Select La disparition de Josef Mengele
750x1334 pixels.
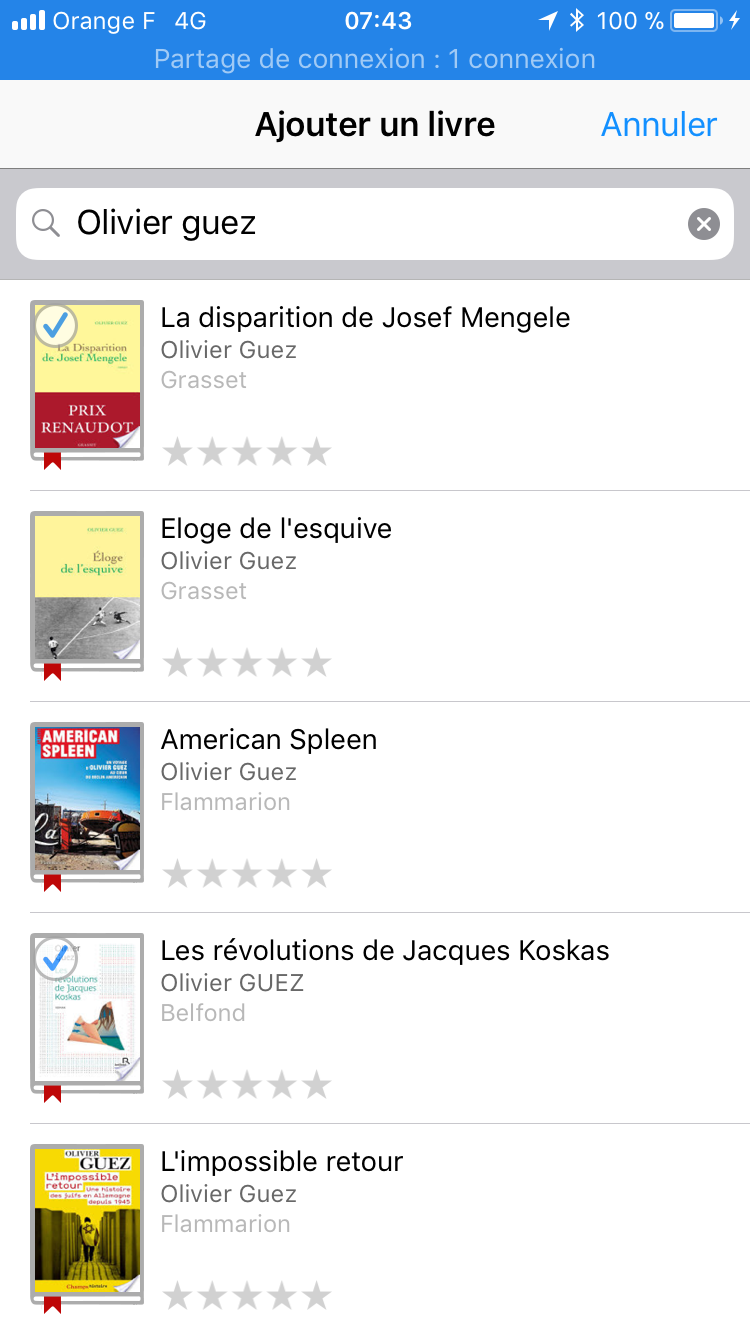pos(375,386)
